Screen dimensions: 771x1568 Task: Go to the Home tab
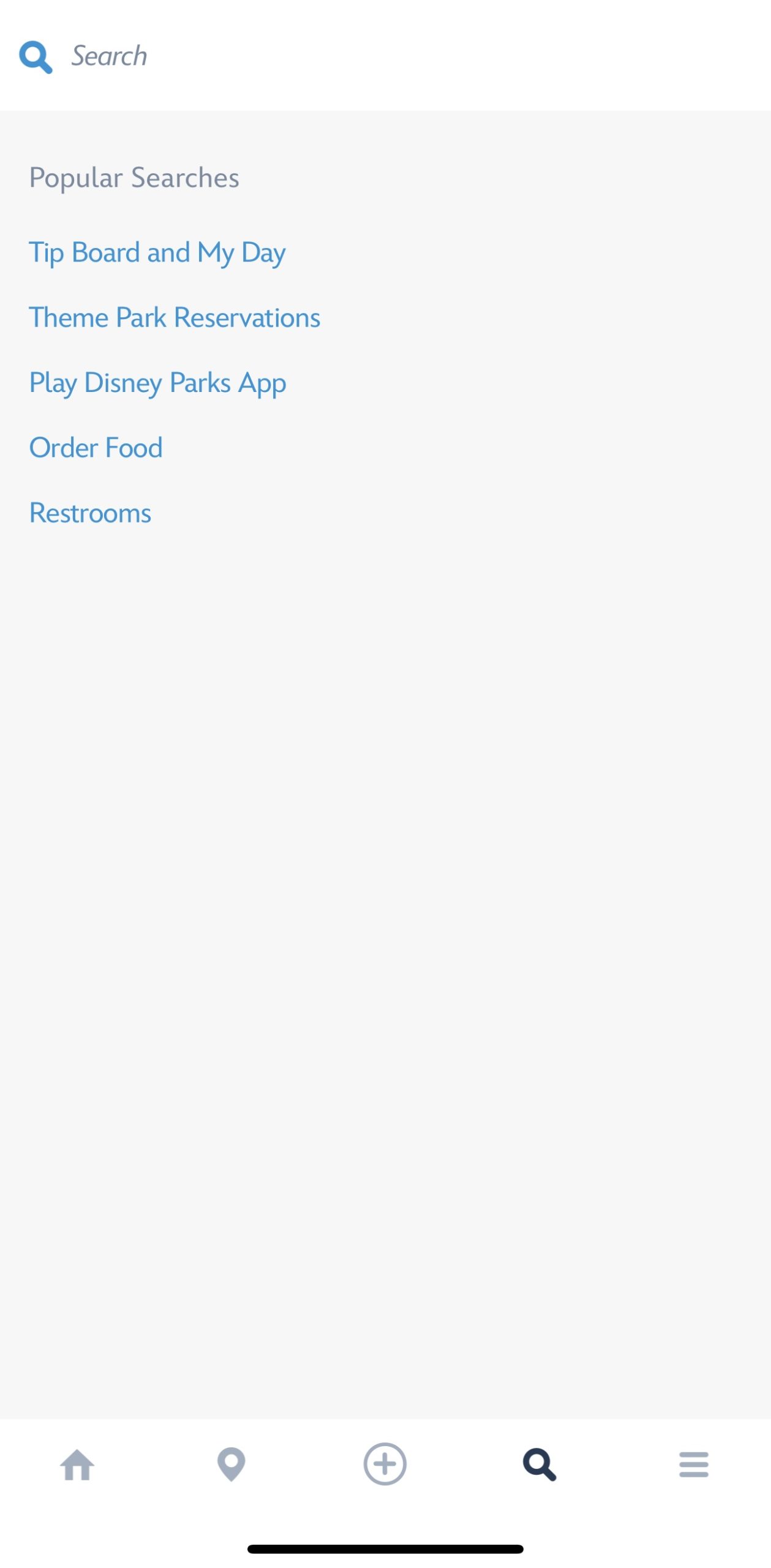click(x=77, y=1465)
